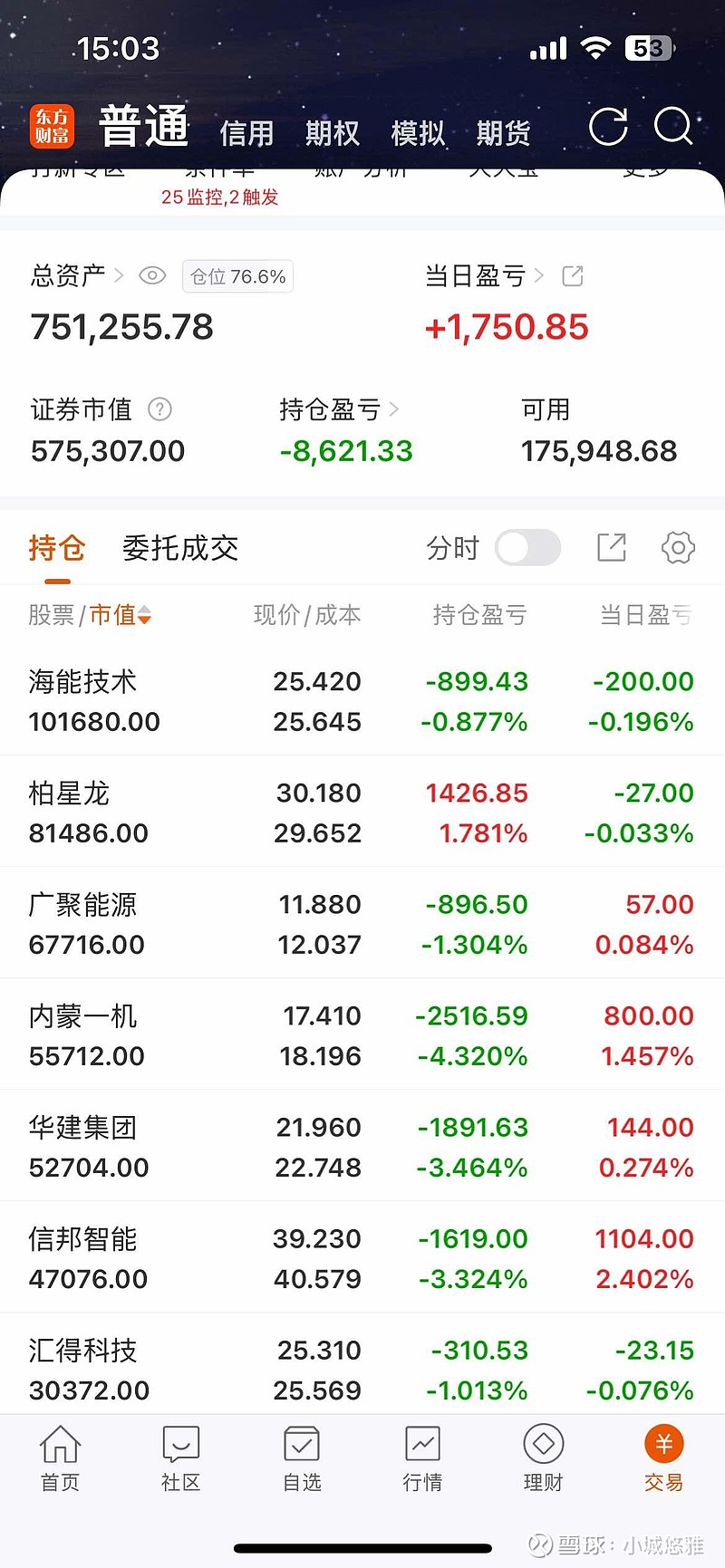This screenshot has height=1568, width=725.
Task: Hide total assets with the eye icon
Action: pyautogui.click(x=151, y=276)
